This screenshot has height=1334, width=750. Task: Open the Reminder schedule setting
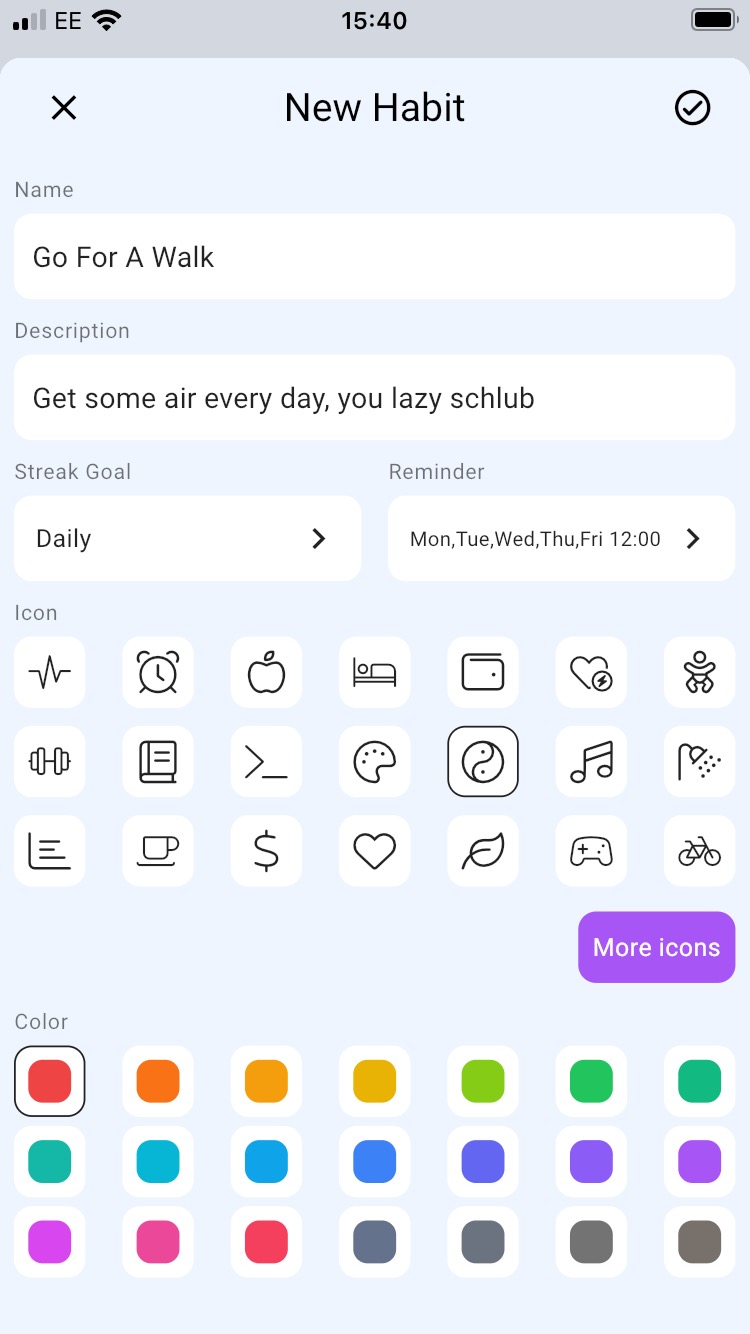click(x=562, y=538)
